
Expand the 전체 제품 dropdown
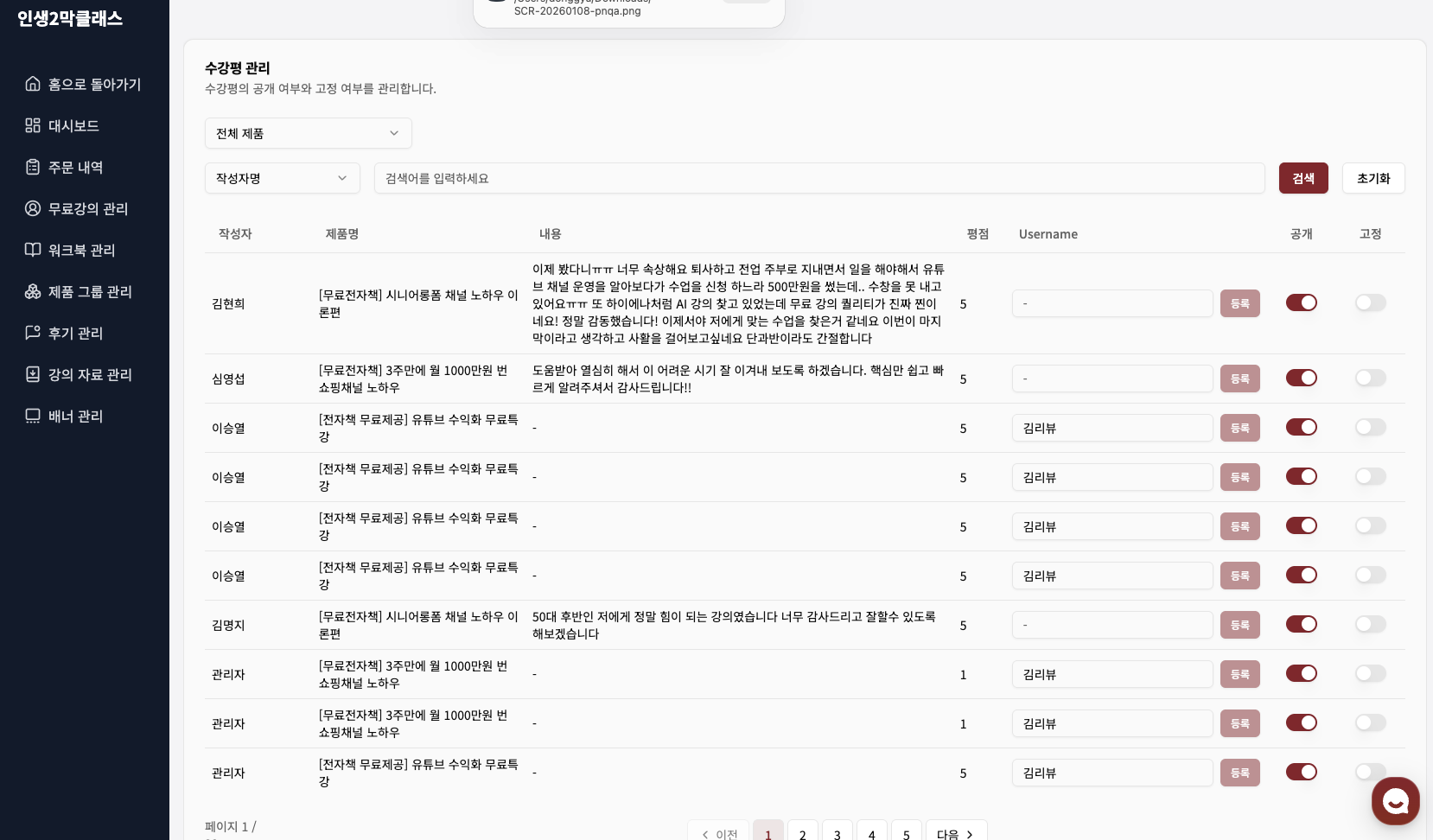pos(308,133)
